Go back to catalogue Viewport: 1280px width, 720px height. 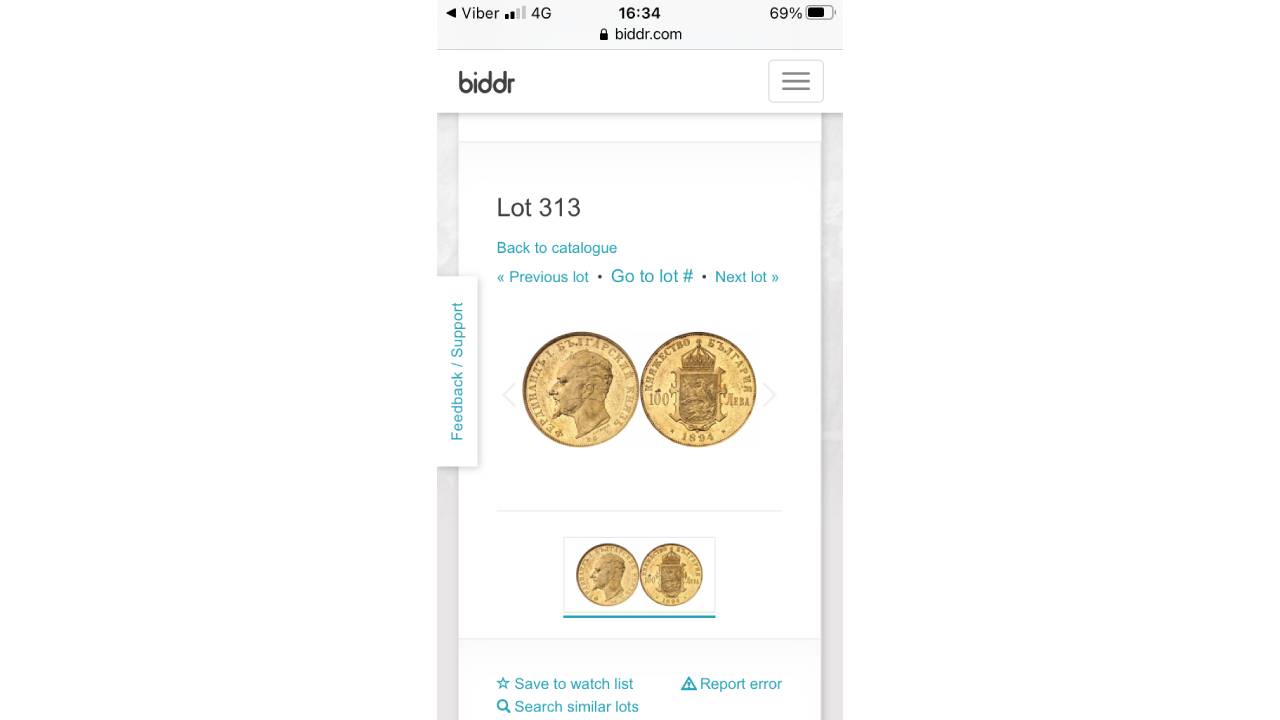point(556,248)
